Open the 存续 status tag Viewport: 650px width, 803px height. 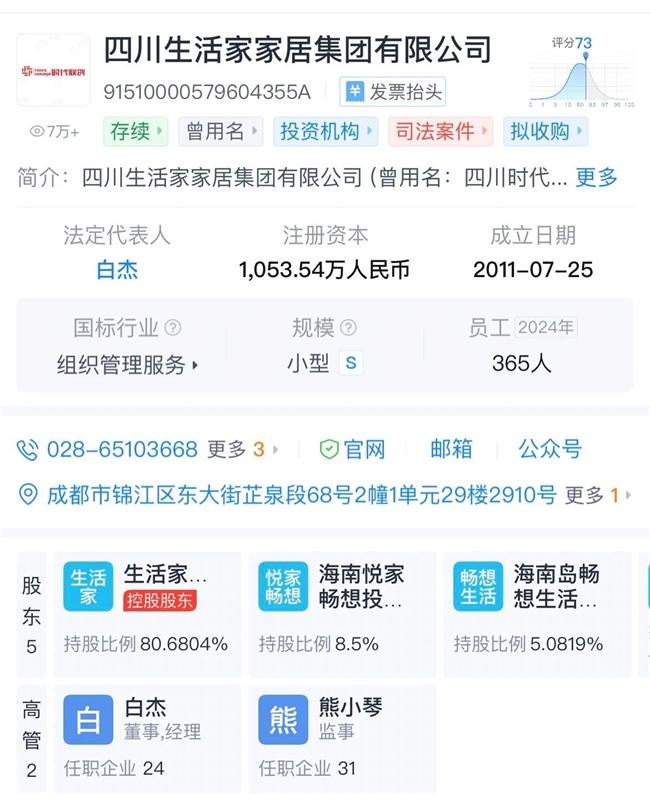[135, 132]
